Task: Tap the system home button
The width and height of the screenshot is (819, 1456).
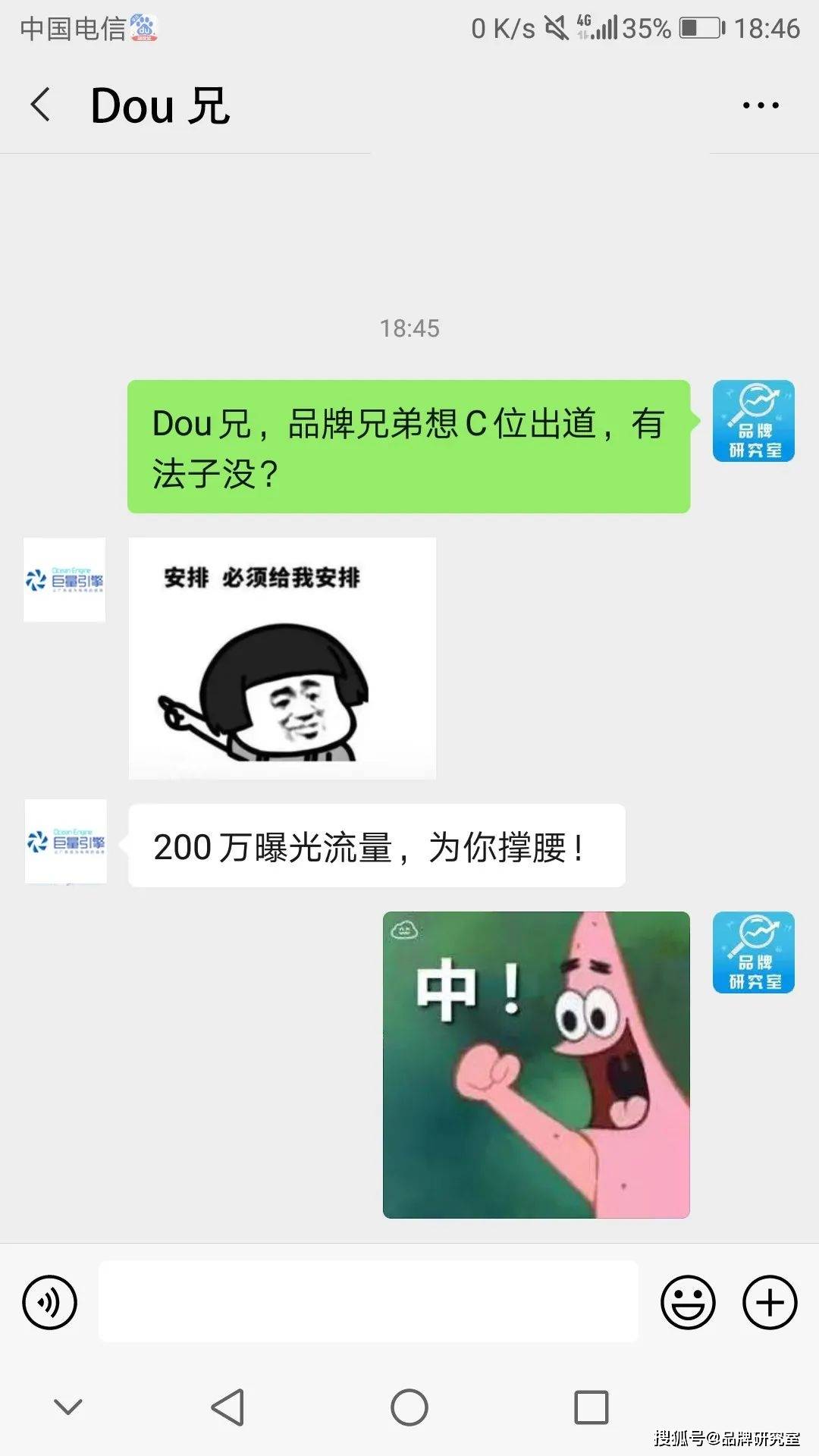Action: point(409,1407)
